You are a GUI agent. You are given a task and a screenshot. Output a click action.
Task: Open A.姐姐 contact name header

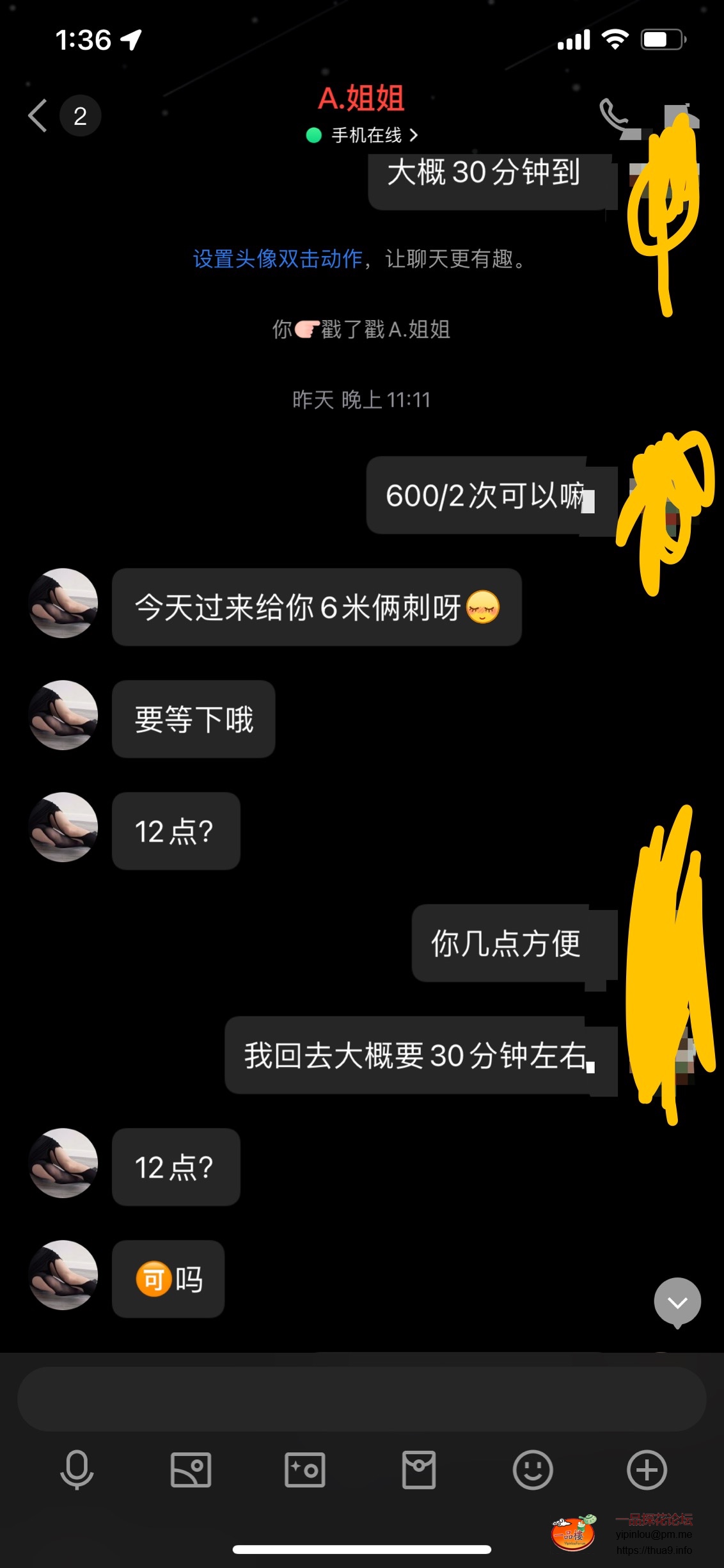pyautogui.click(x=362, y=99)
